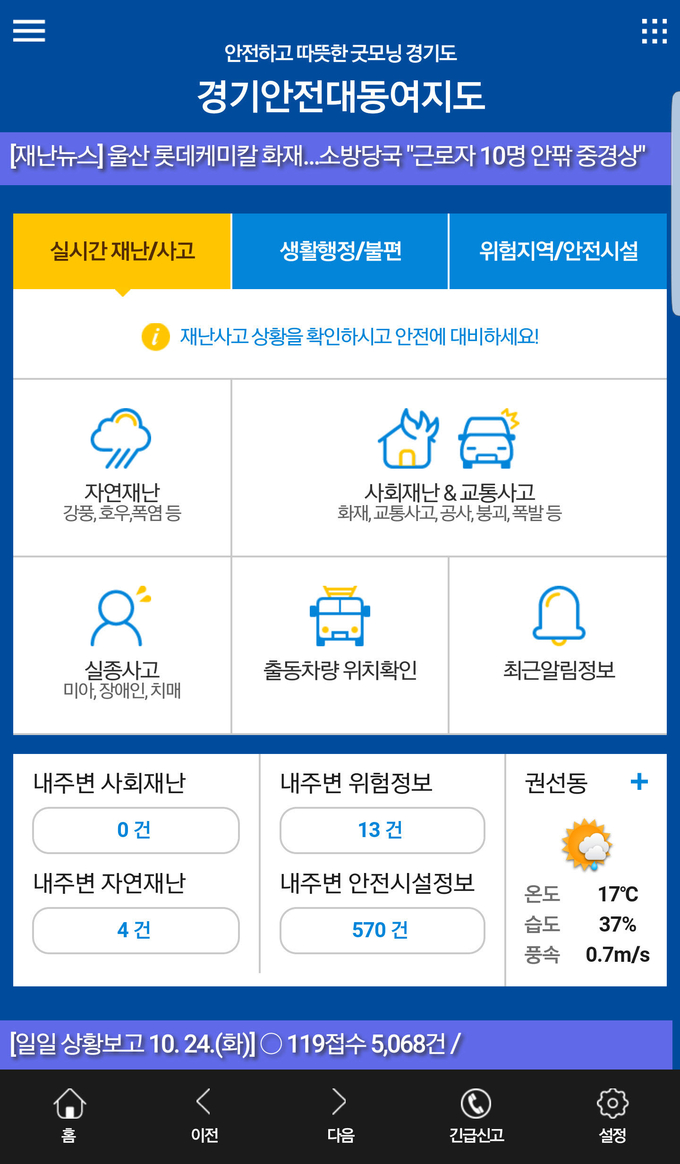View 내주변 자연재난 4 건
Screen dimensions: 680x1164
[135, 930]
